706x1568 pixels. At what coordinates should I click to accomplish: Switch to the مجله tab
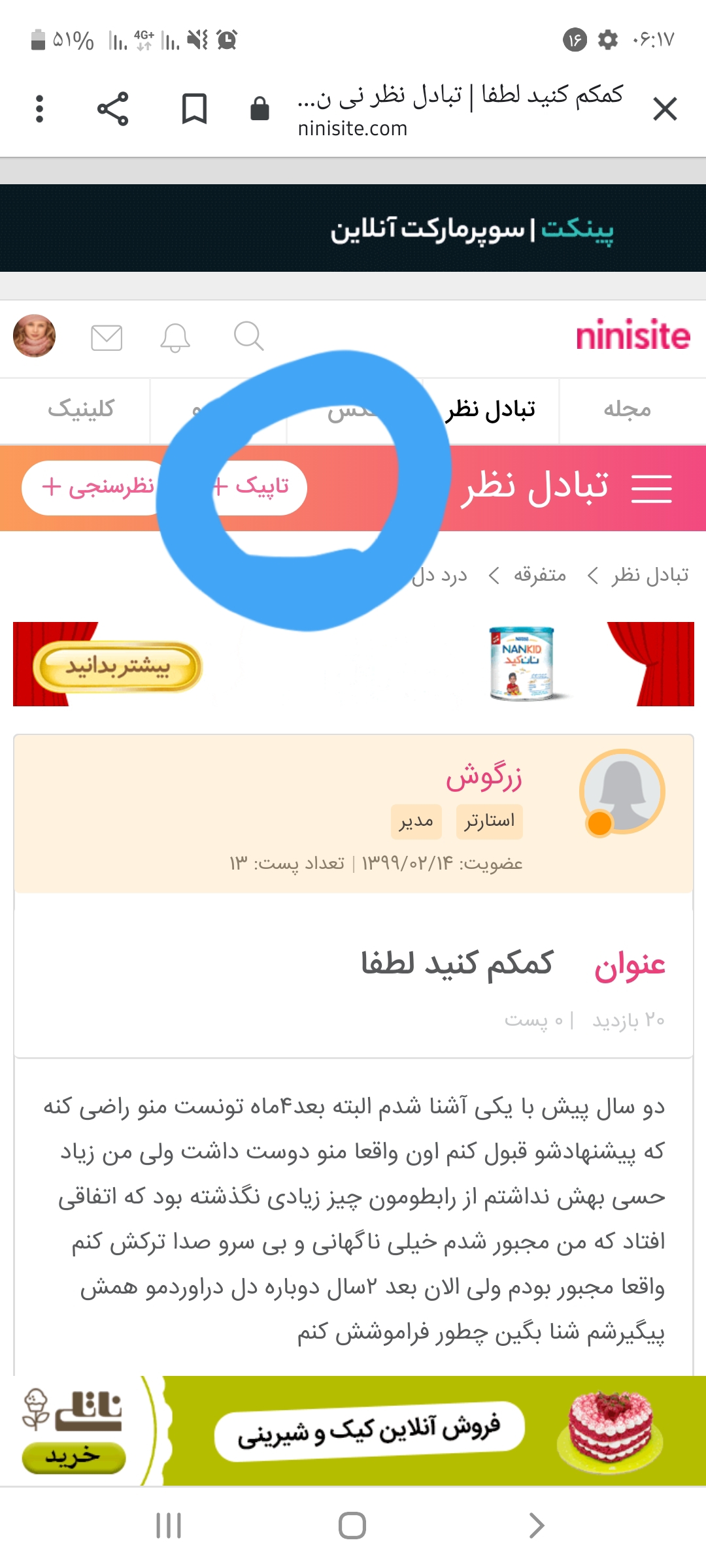coord(627,410)
